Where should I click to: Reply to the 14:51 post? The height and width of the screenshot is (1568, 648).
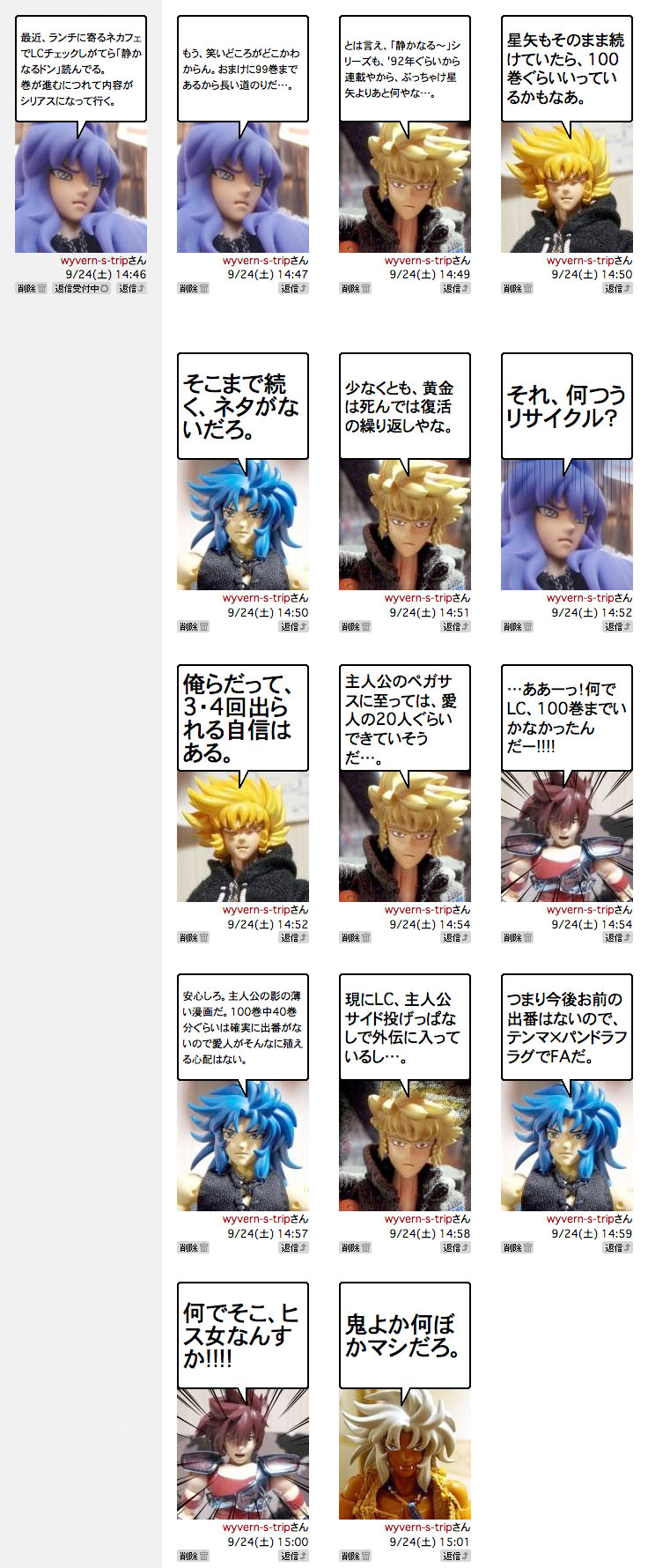455,627
